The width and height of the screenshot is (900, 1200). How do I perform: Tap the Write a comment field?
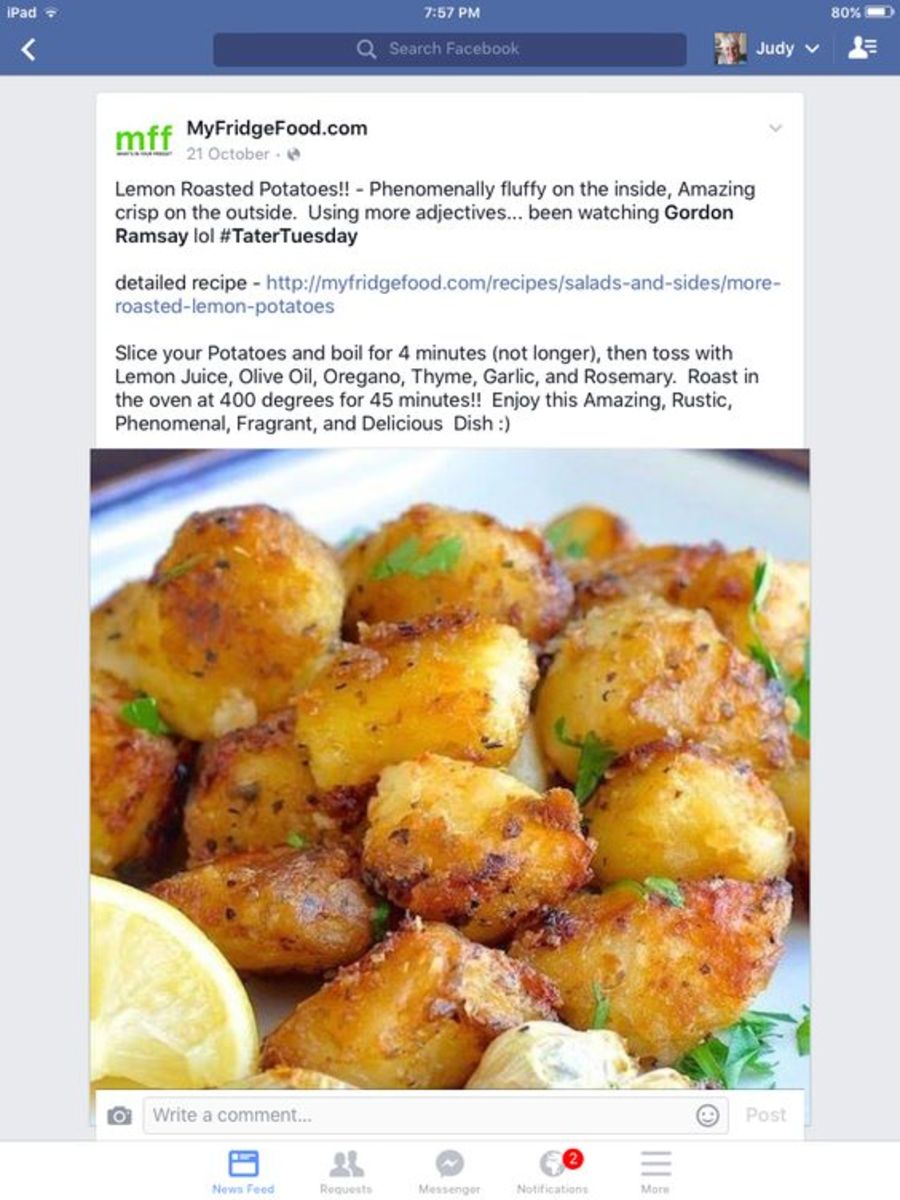coord(300,1113)
